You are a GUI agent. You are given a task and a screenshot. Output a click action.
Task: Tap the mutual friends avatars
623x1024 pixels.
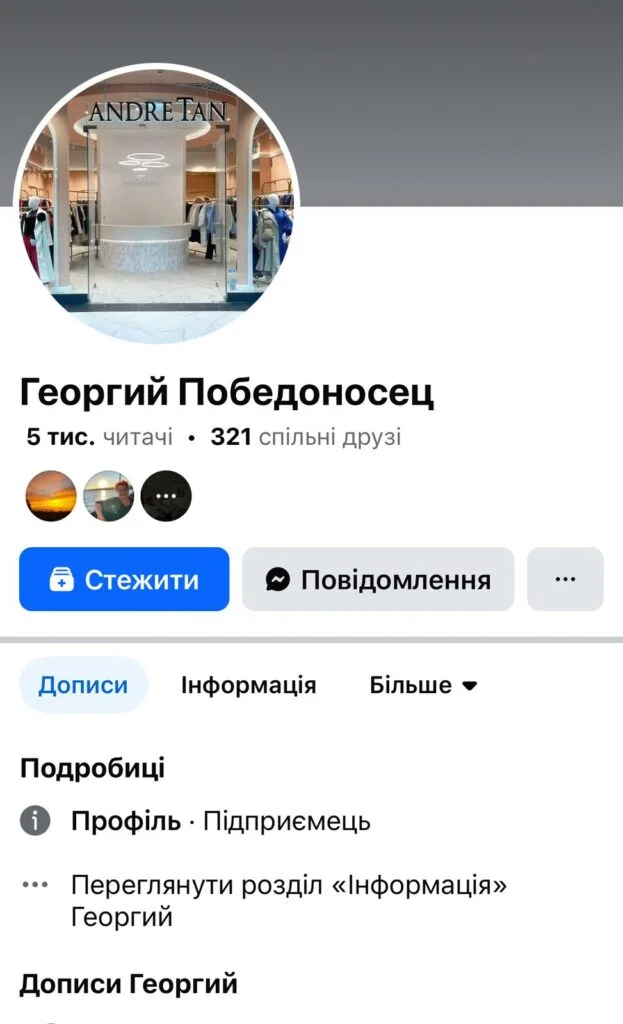click(x=108, y=496)
